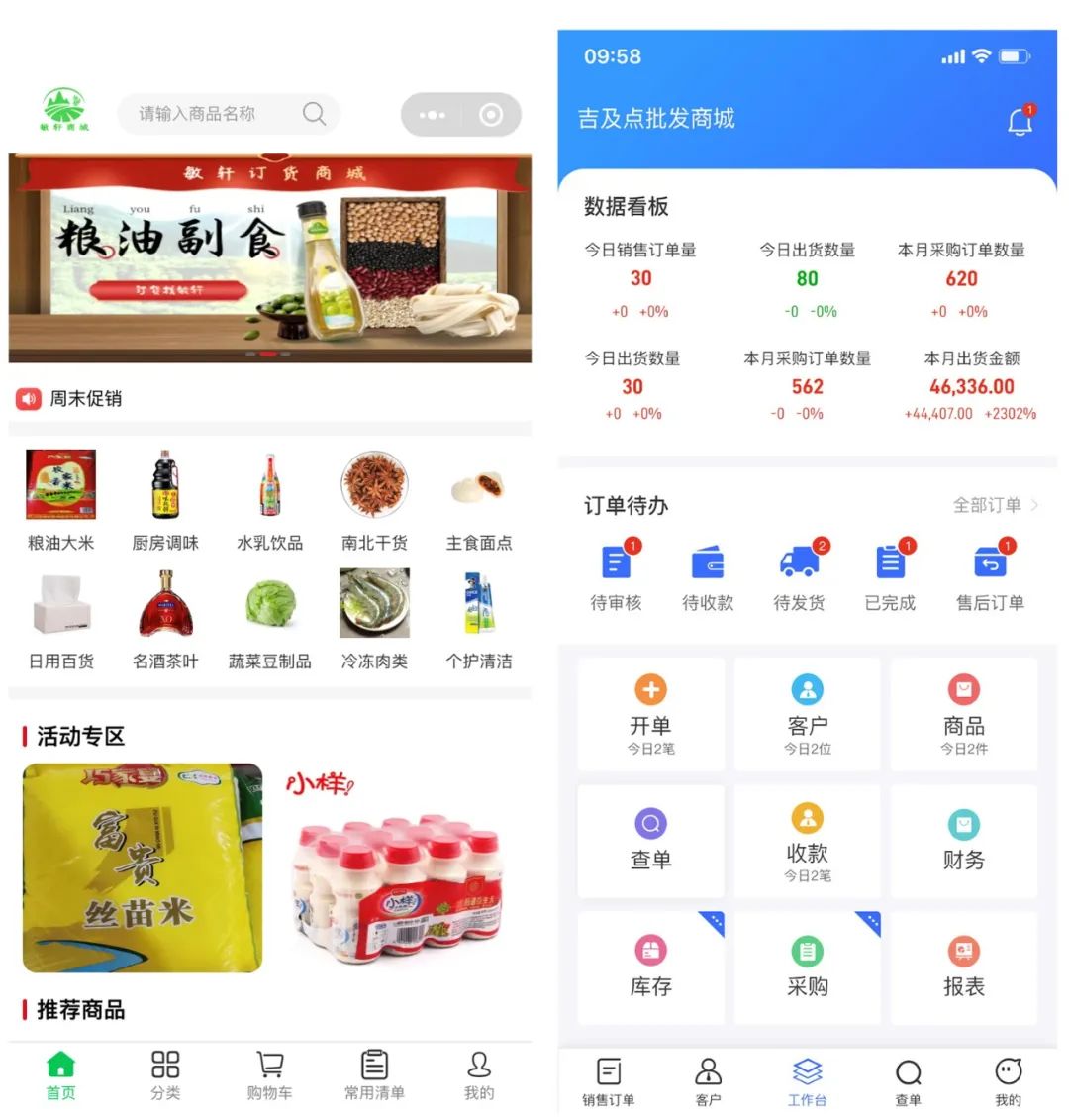Viewport: 1069px width, 1120px height.
Task: Open the 粮油大米 category
Action: click(61, 500)
